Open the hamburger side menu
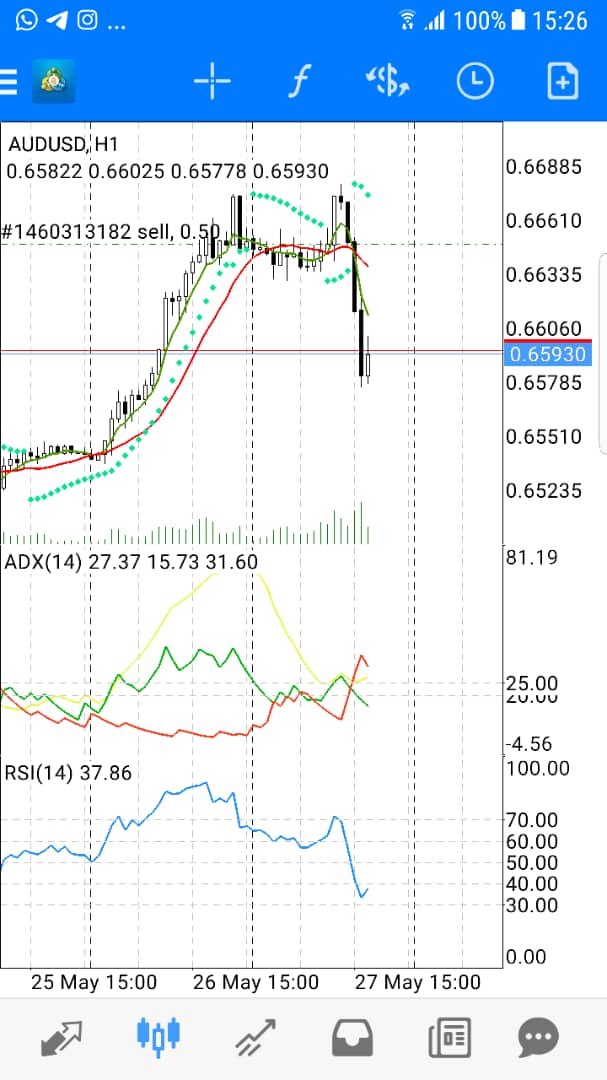Viewport: 607px width, 1080px height. [x=9, y=82]
